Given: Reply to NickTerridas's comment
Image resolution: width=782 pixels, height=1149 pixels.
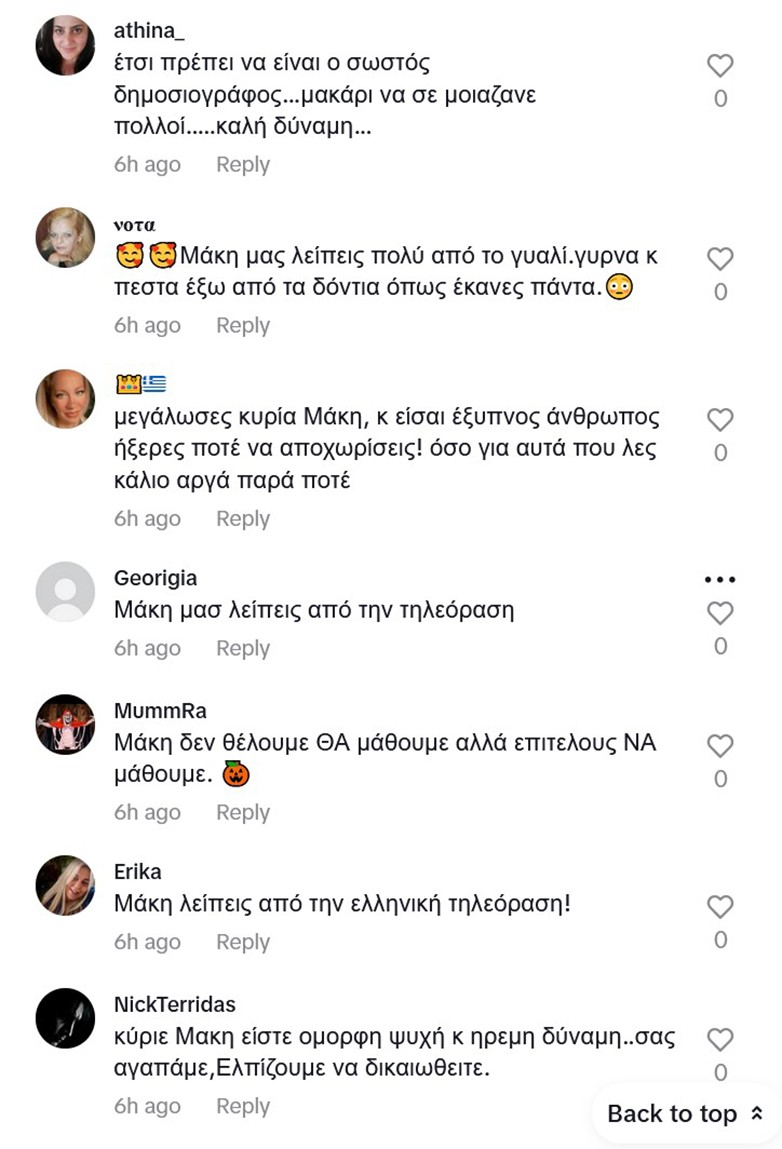Looking at the screenshot, I should coord(243,1106).
